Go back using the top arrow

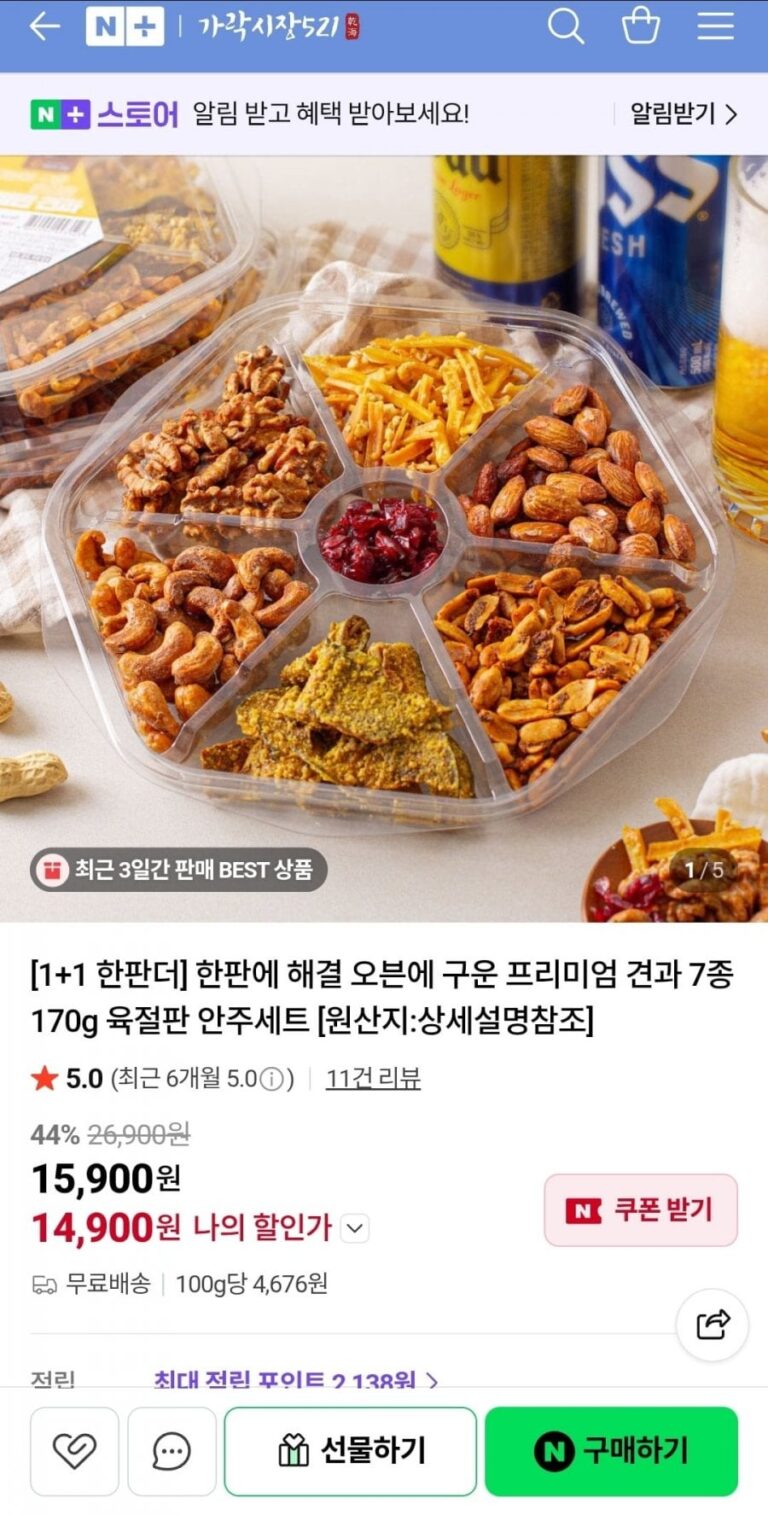pyautogui.click(x=45, y=27)
